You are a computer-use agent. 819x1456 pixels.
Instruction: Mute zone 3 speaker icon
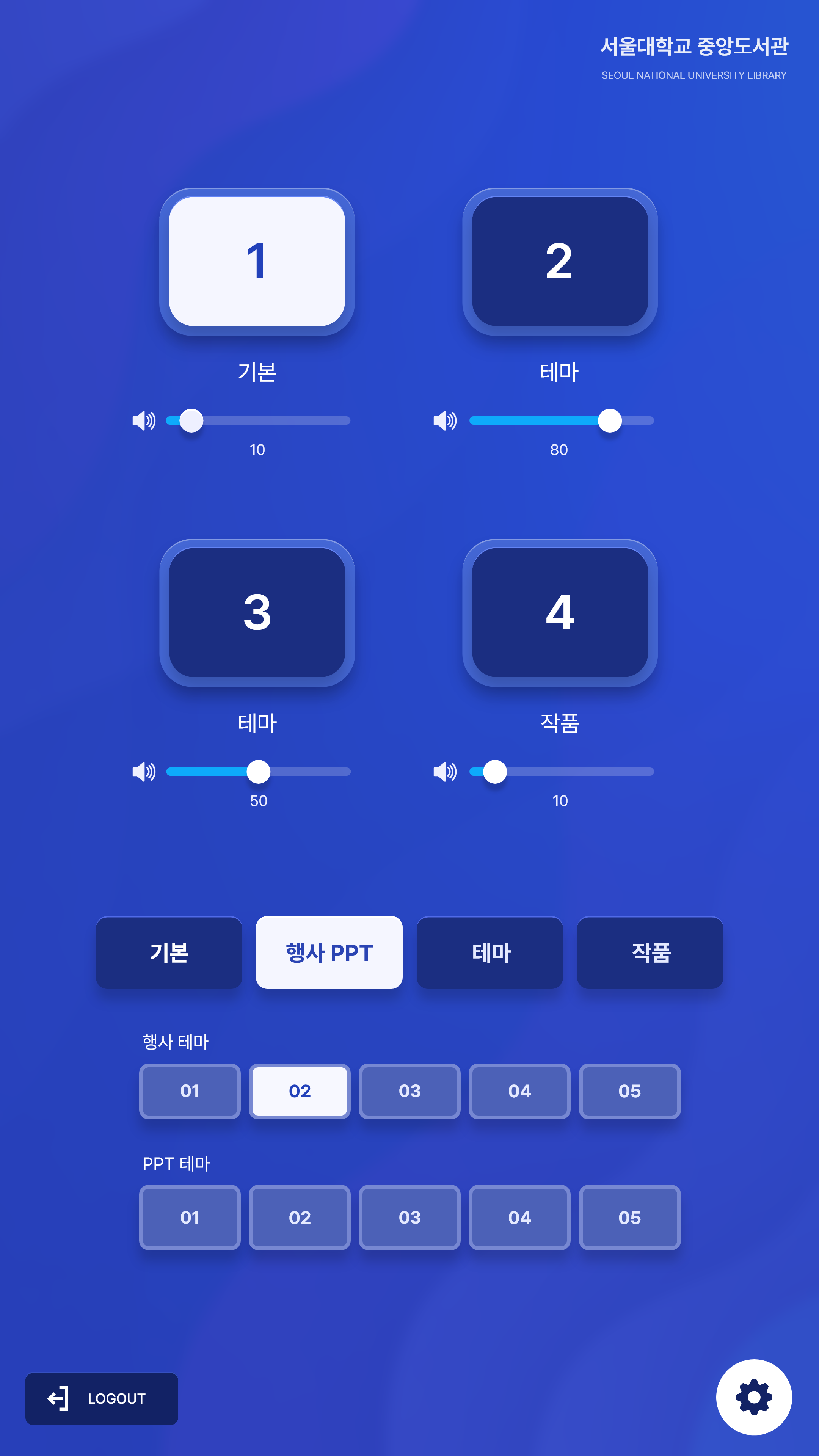point(144,772)
